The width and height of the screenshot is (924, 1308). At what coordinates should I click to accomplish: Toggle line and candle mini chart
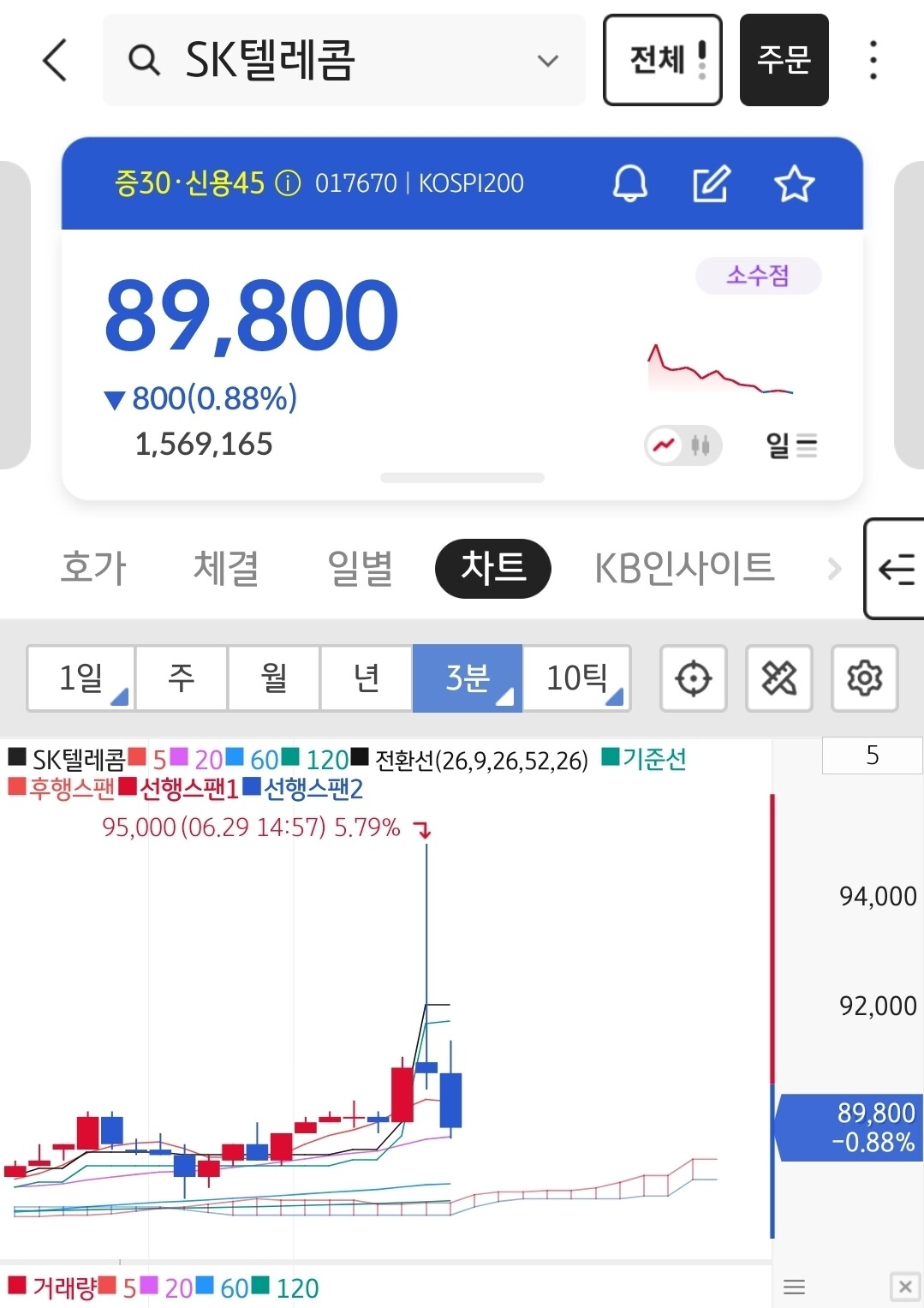click(683, 445)
